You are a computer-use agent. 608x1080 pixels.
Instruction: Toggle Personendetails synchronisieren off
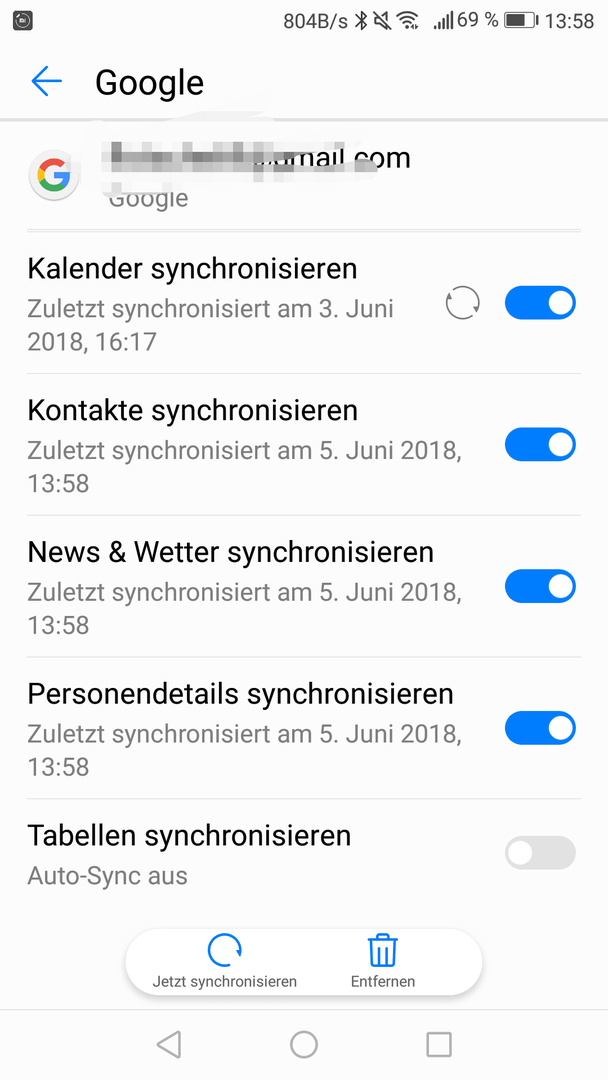point(541,729)
